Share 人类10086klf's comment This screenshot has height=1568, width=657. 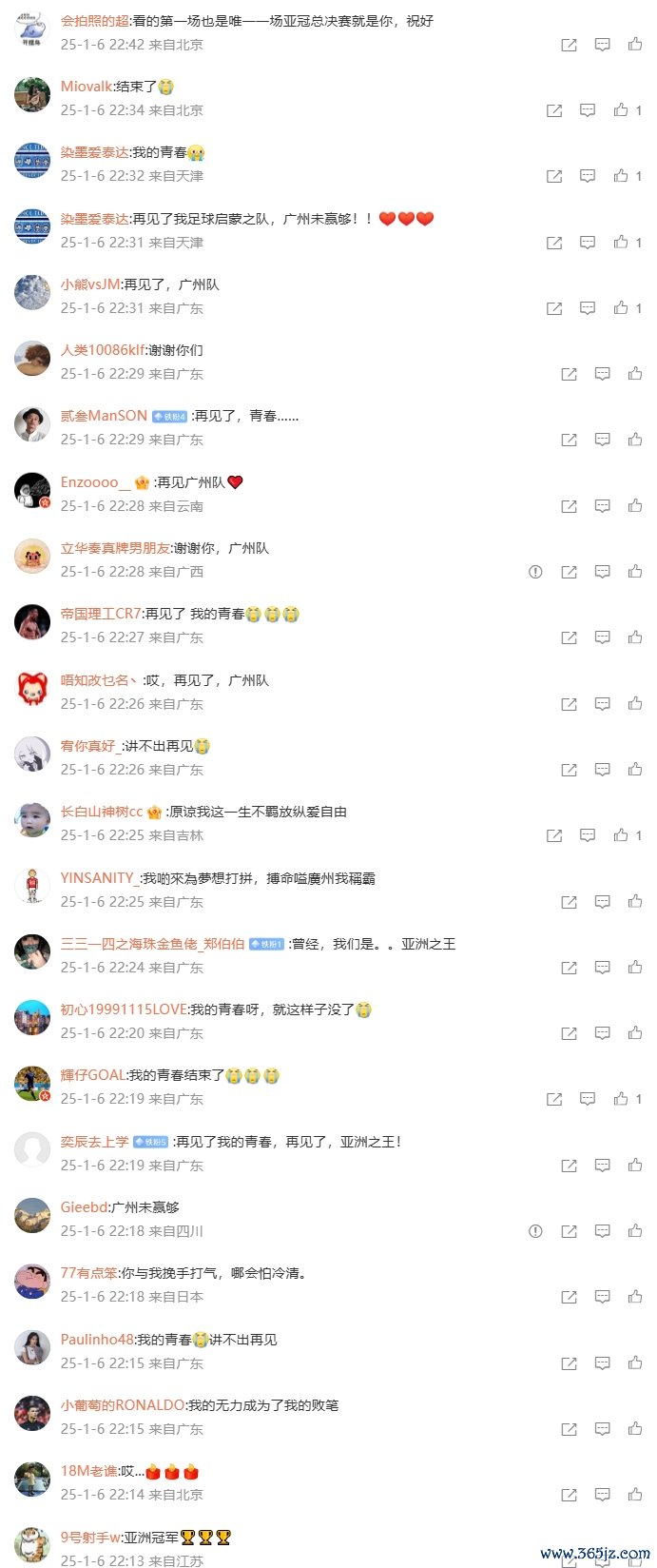click(569, 374)
